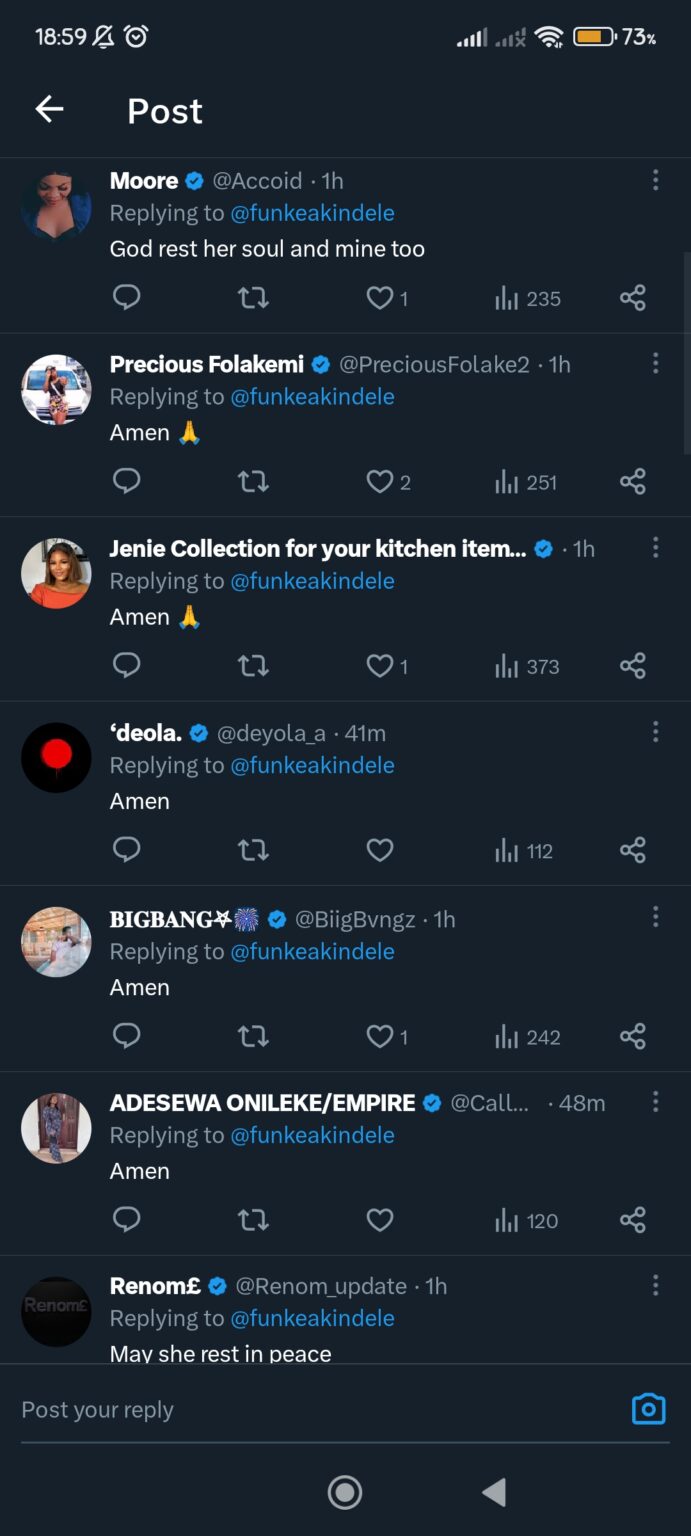Open the options menu on Renom£'s reply
Image resolution: width=691 pixels, height=1536 pixels.
click(655, 1285)
